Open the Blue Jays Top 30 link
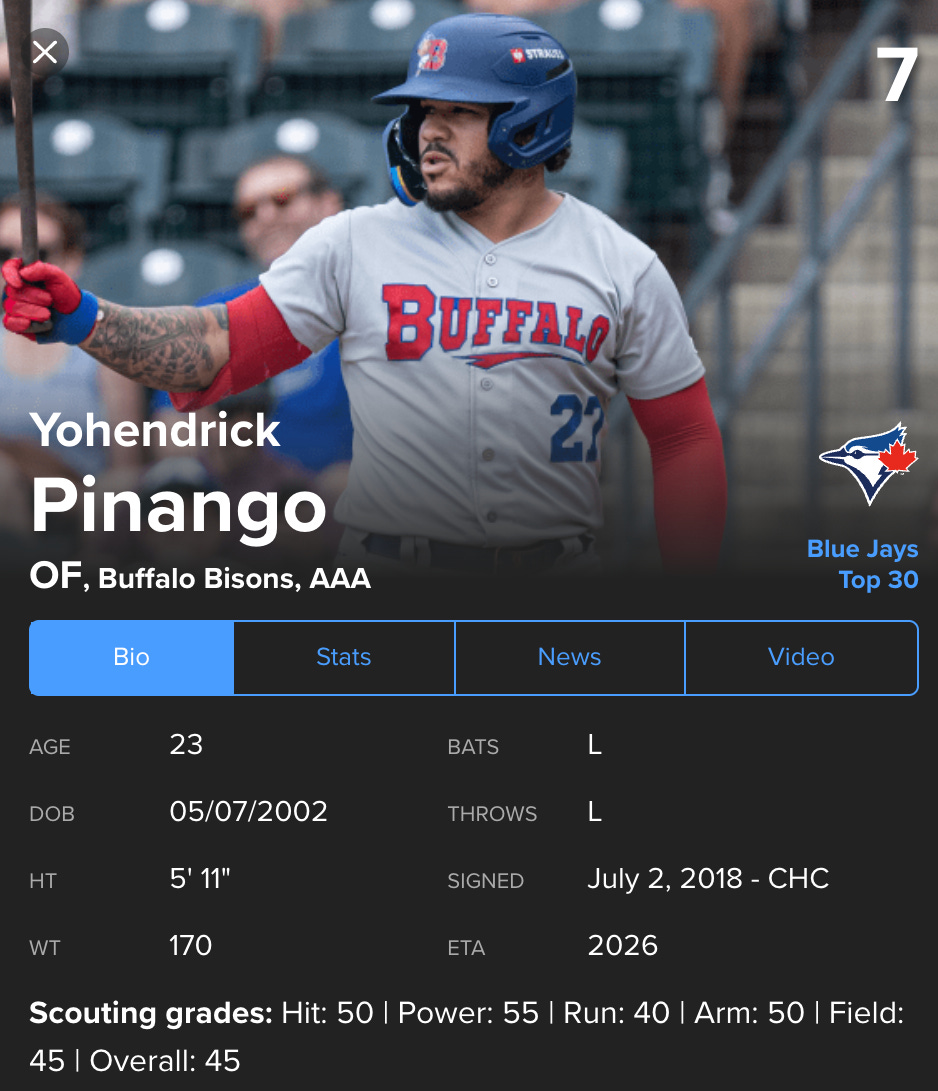This screenshot has width=938, height=1091. point(862,564)
